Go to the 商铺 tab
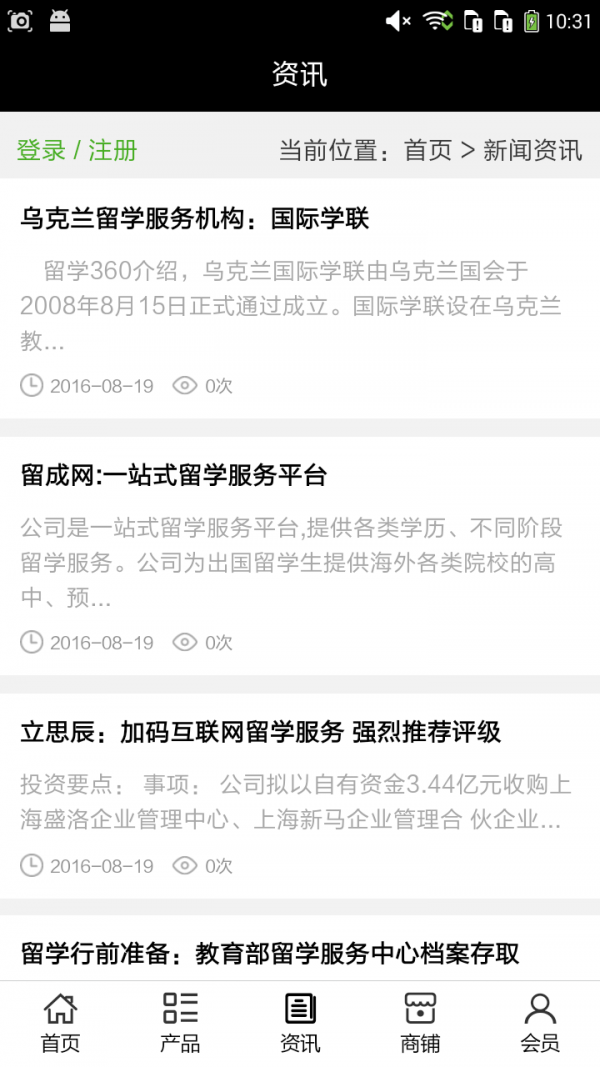The width and height of the screenshot is (600, 1067). click(420, 1023)
